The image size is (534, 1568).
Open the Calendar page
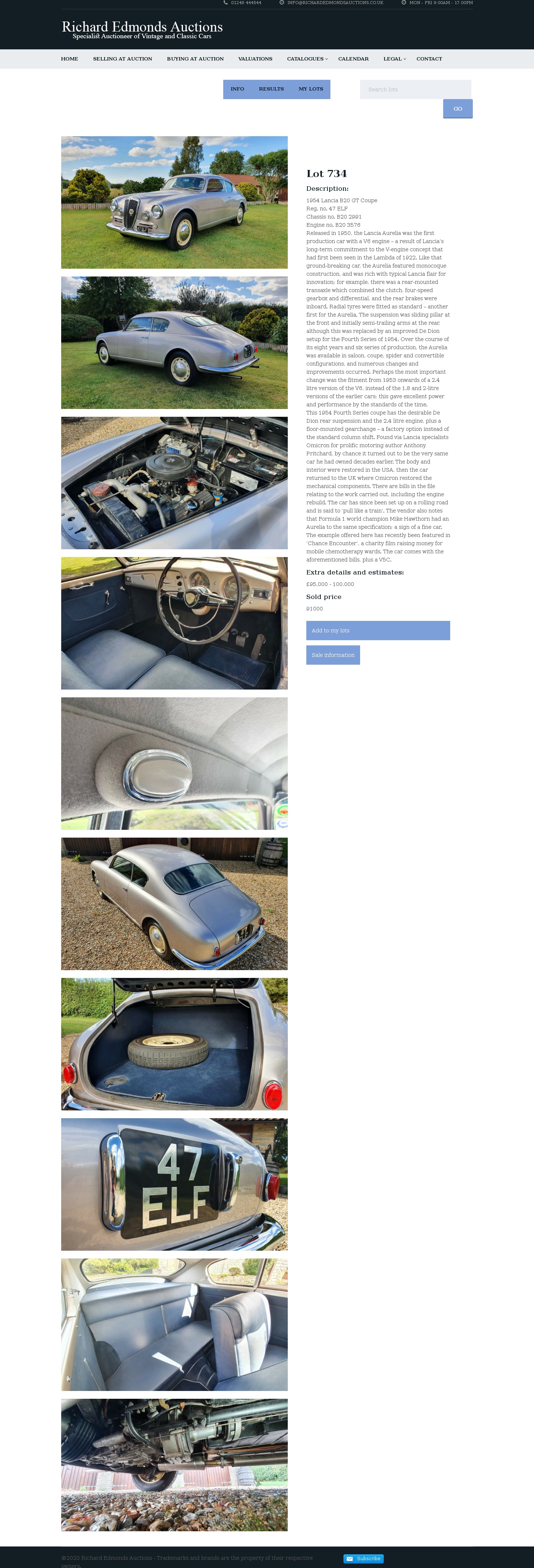tap(353, 59)
